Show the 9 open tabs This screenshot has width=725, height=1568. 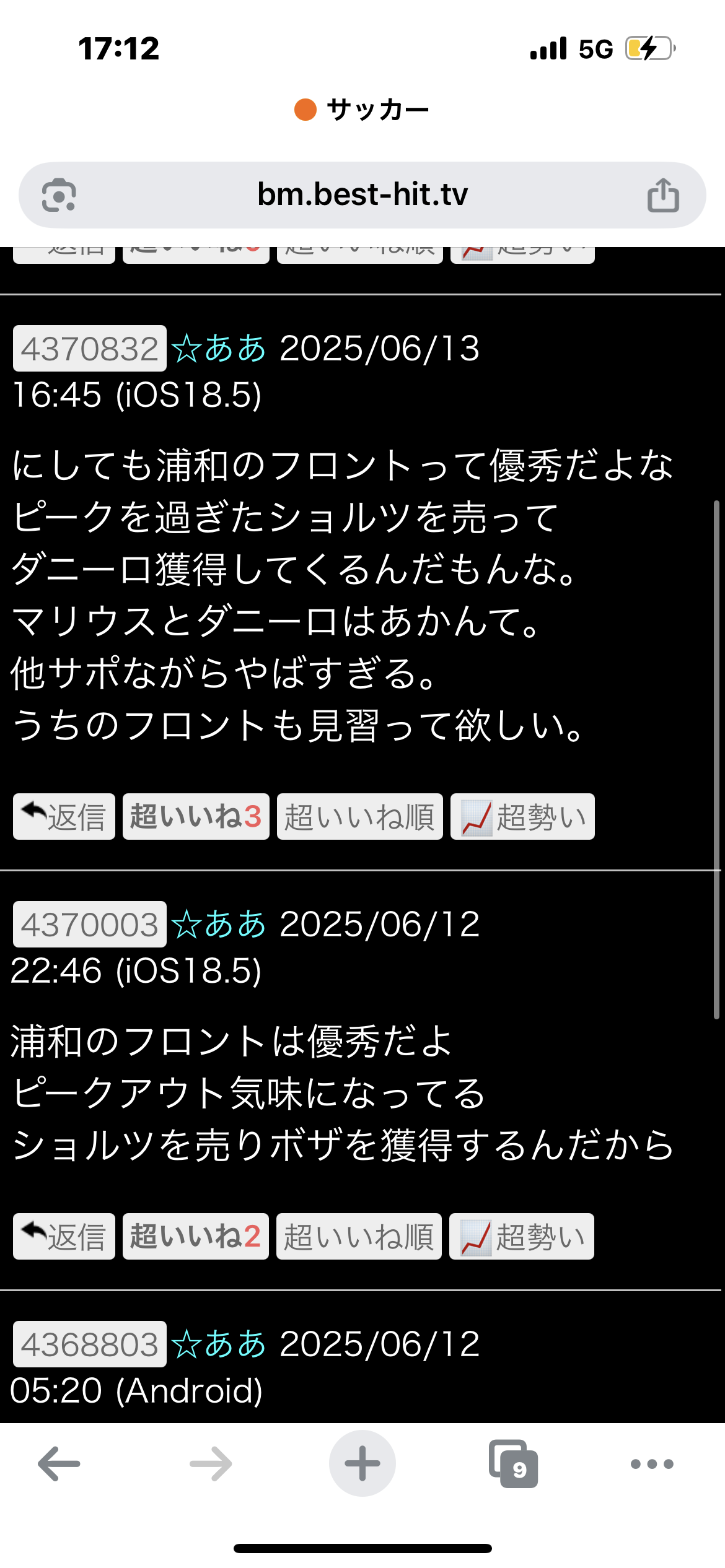point(514,1464)
